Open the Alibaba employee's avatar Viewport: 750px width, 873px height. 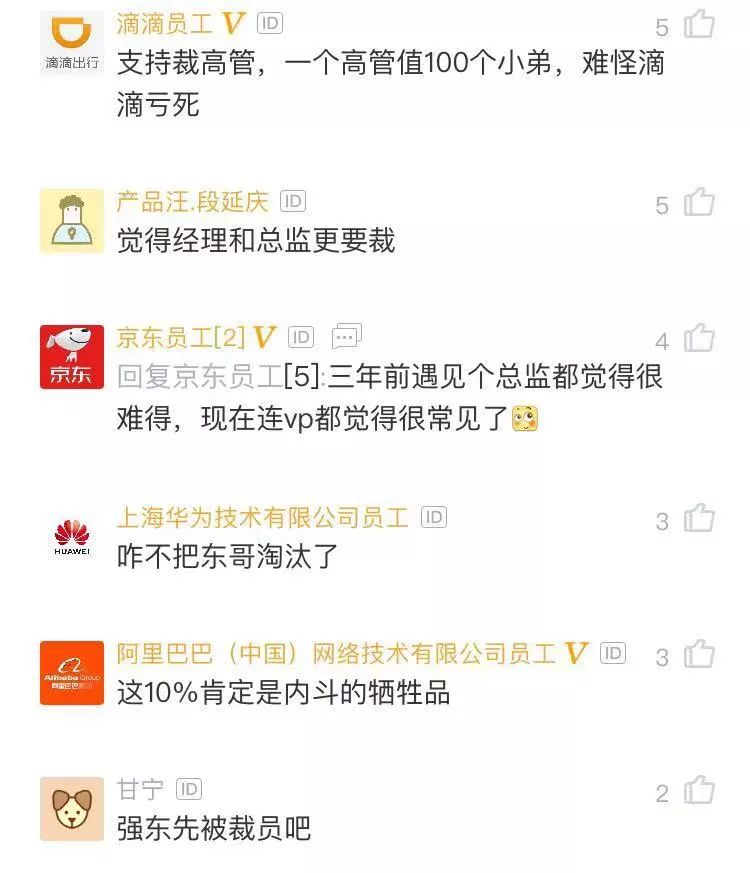pyautogui.click(x=72, y=673)
